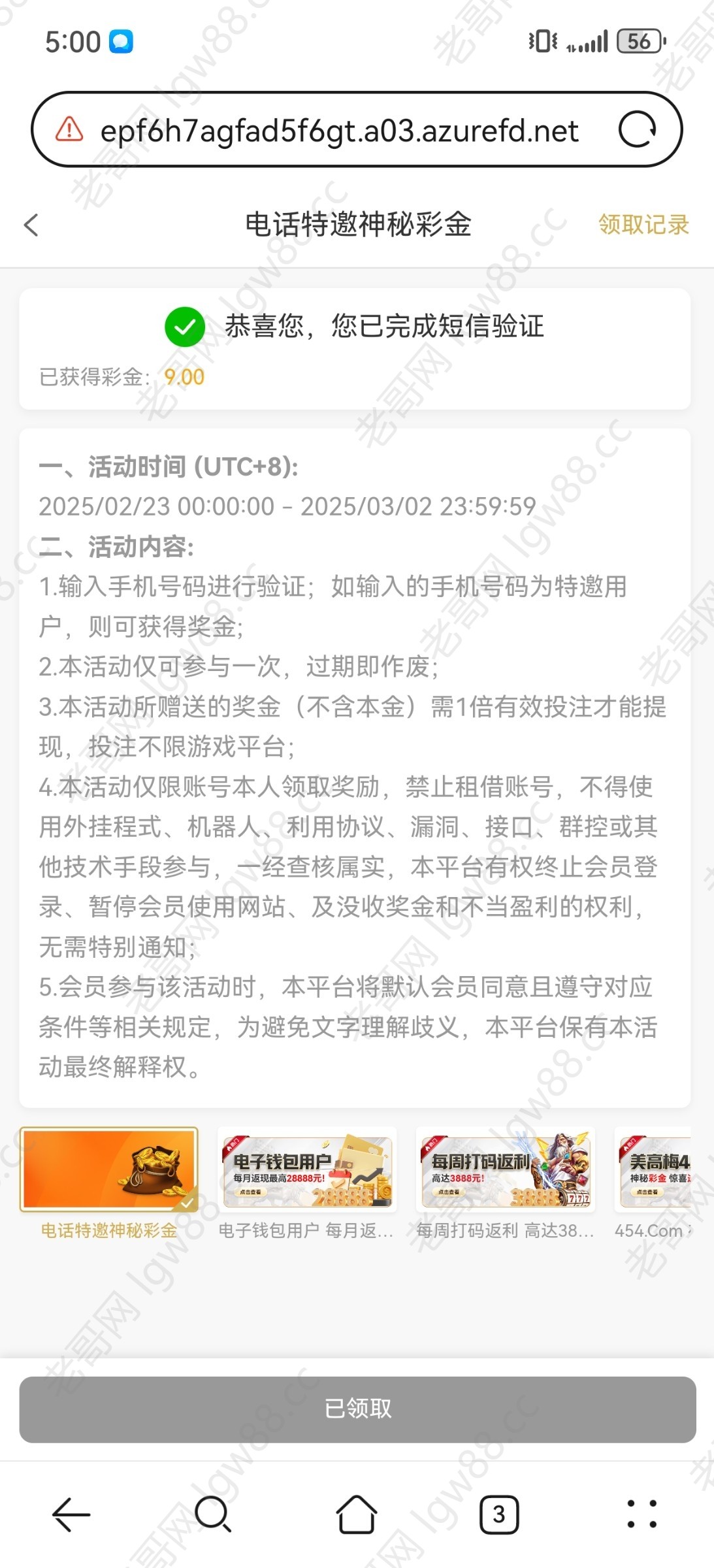Go to the browser home page
This screenshot has width=714, height=1568.
(357, 1514)
